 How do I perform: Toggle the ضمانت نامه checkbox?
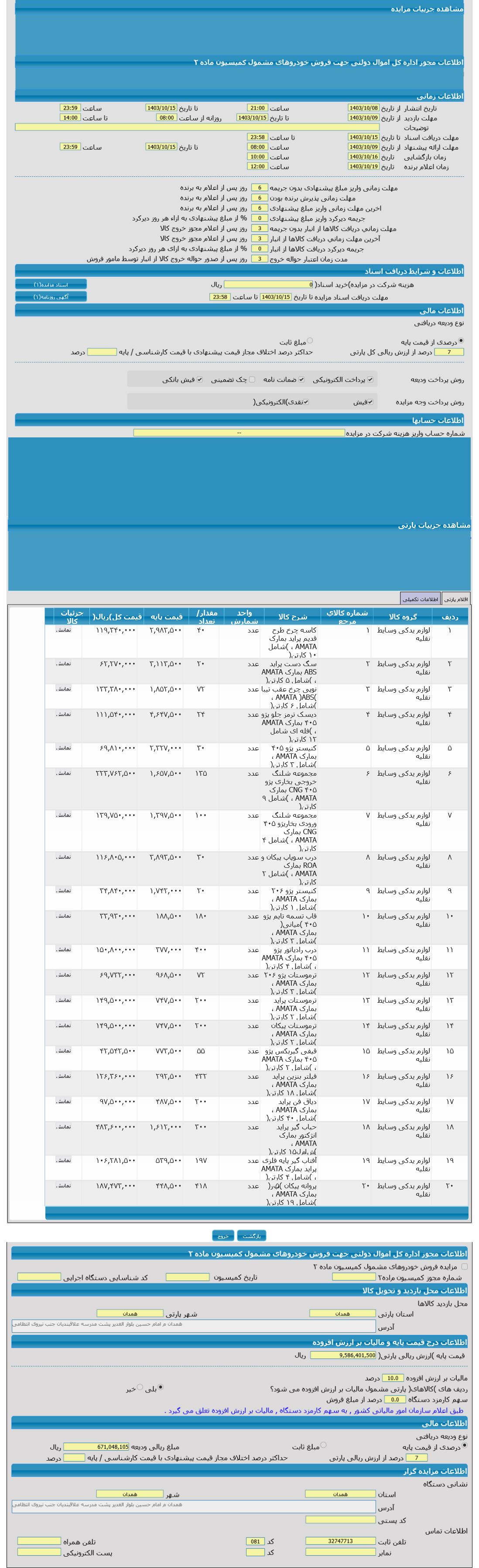(301, 379)
